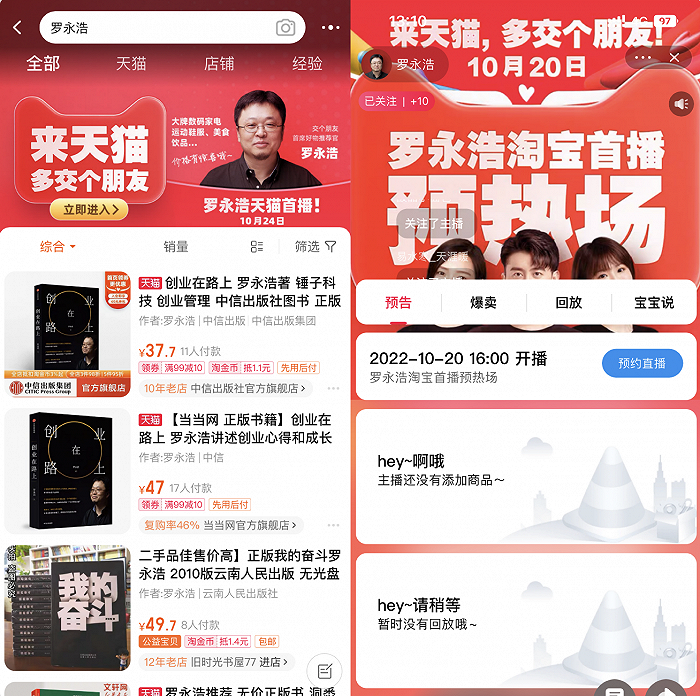Tap 预约直播 to reserve the livestream

(642, 363)
